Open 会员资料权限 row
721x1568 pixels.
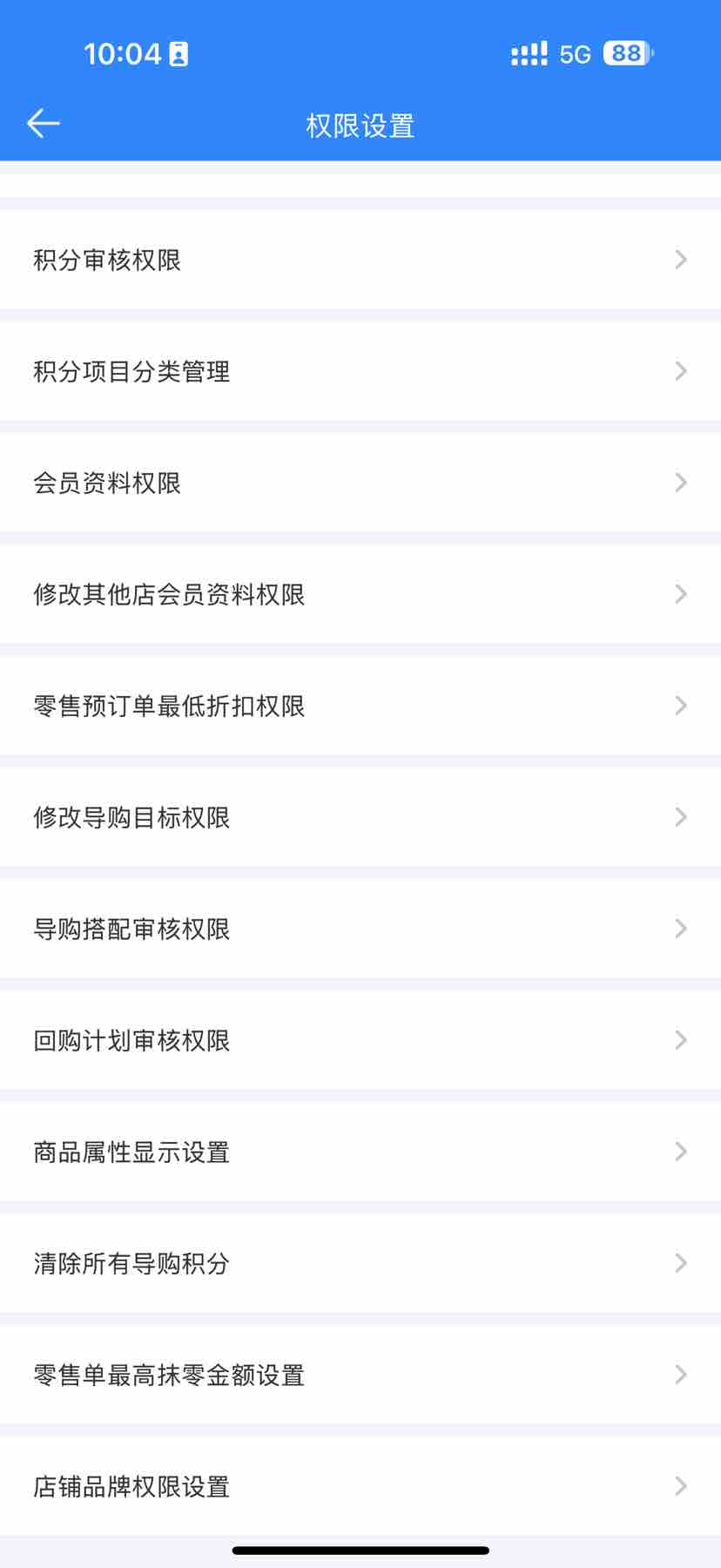tap(360, 483)
